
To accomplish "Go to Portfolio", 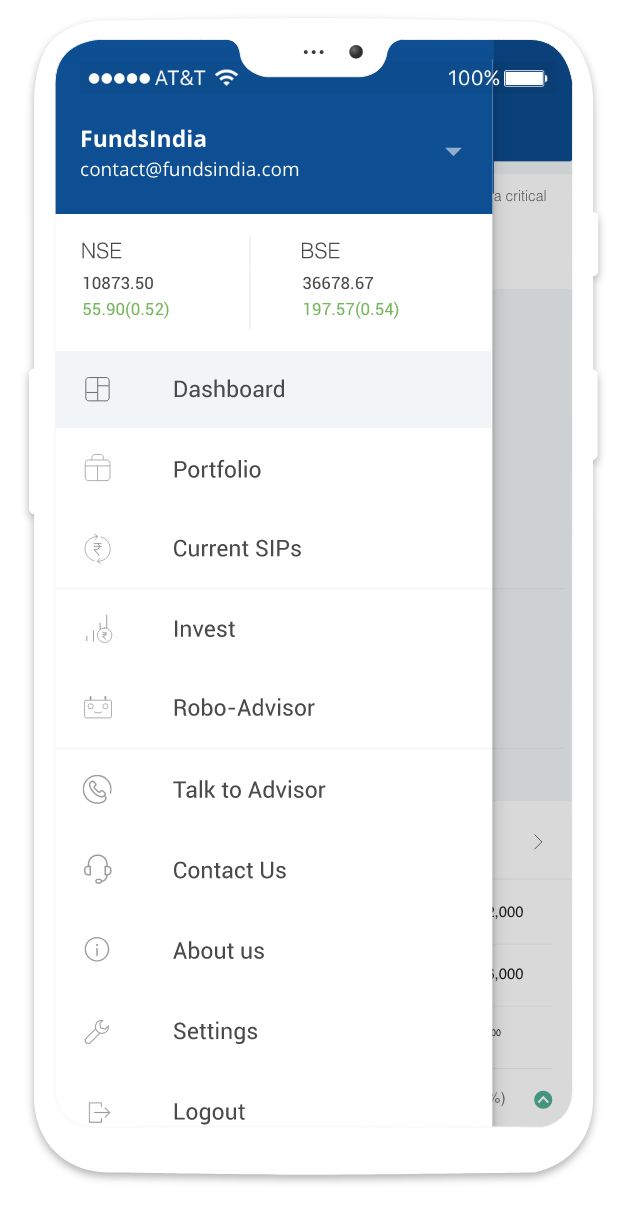I will pyautogui.click(x=217, y=469).
